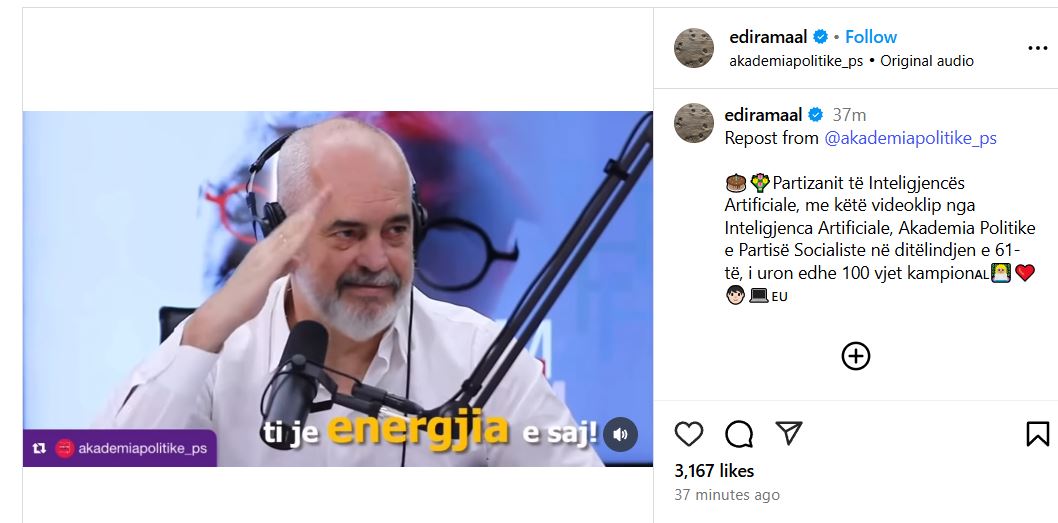Open the @akademiapolitike_ps mention in caption
1058x523 pixels.
tap(910, 138)
